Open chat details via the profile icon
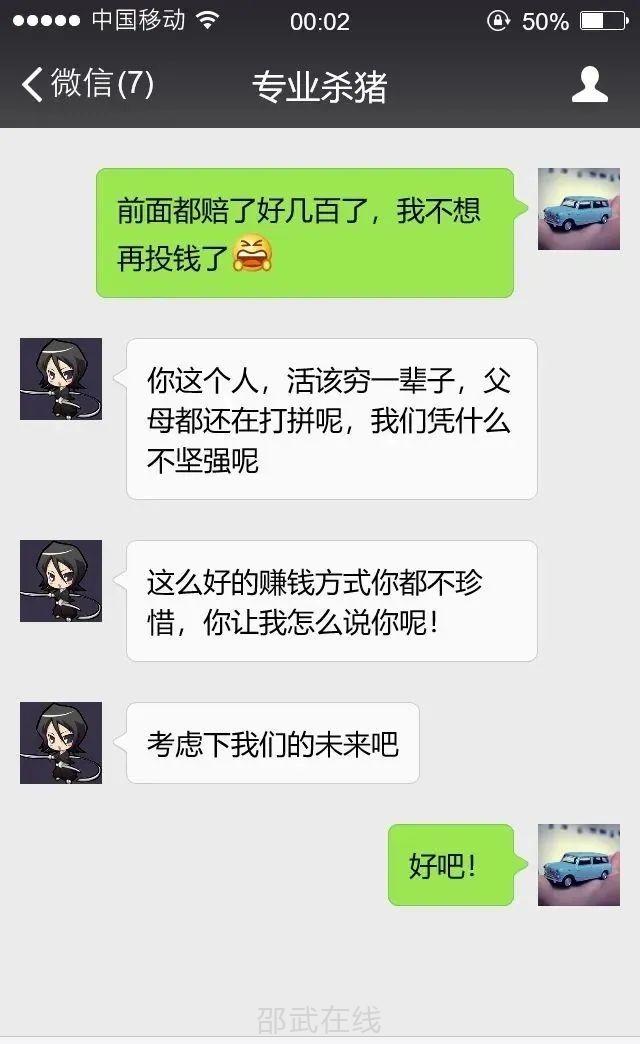640x1044 pixels. tap(589, 85)
